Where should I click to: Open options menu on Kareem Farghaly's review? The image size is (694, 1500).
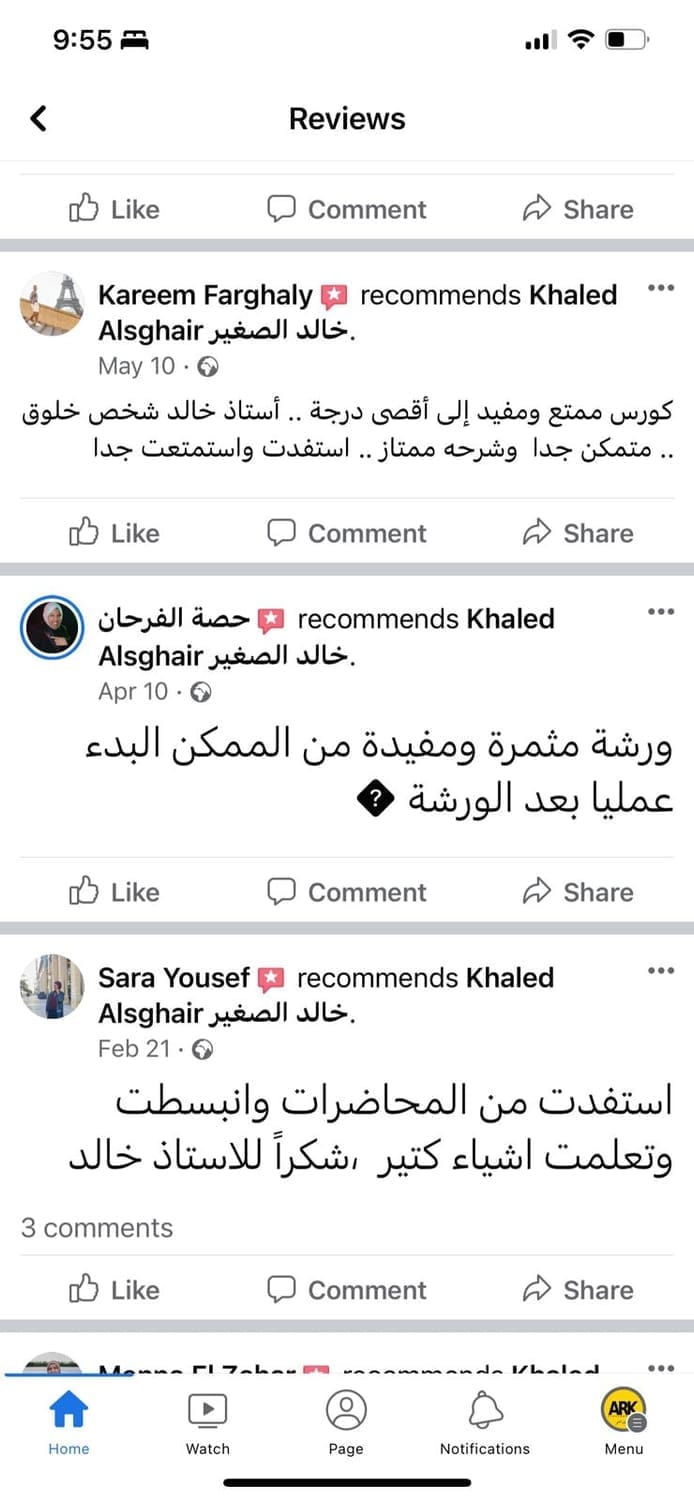pos(661,289)
